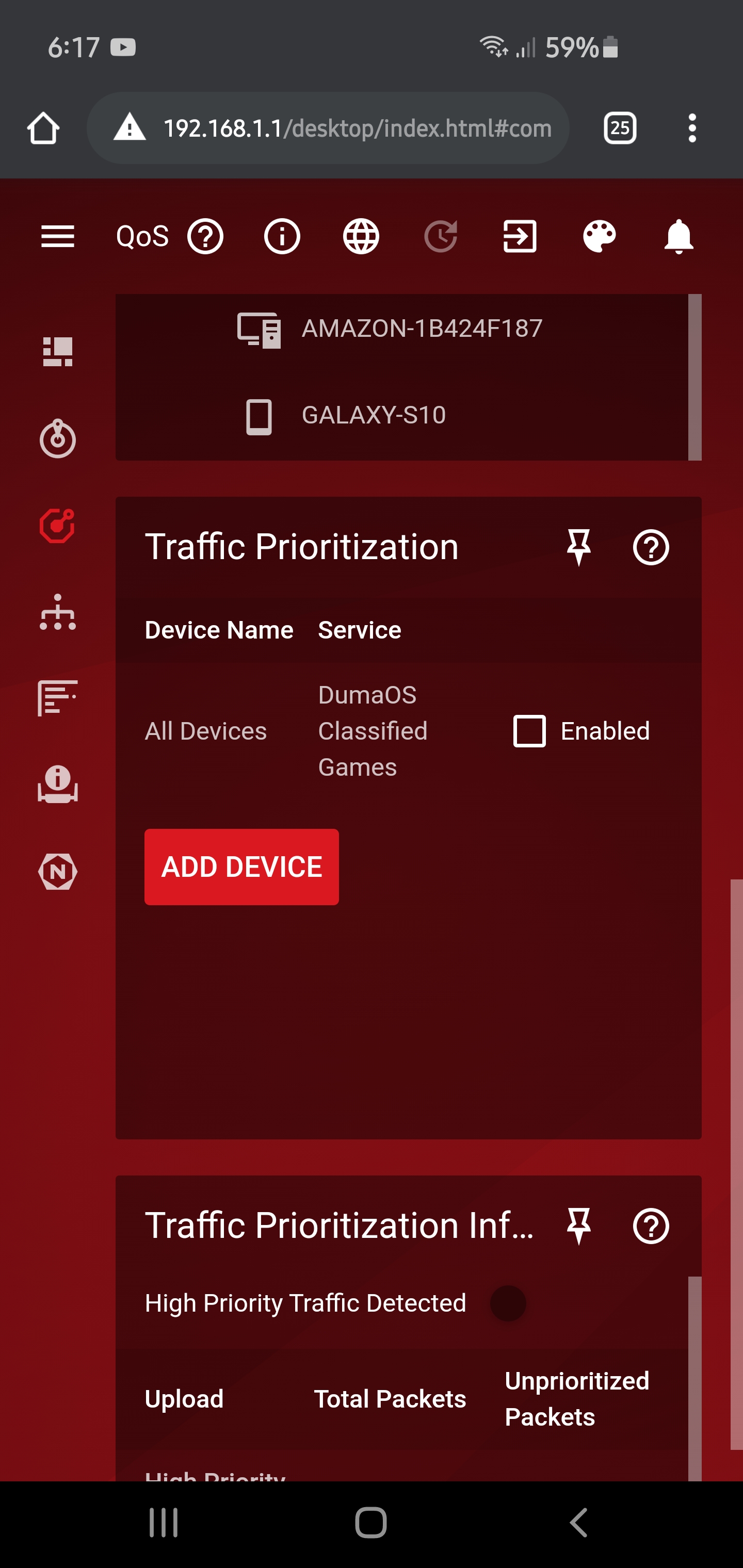Open the hamburger menu
The image size is (743, 1568).
57,236
